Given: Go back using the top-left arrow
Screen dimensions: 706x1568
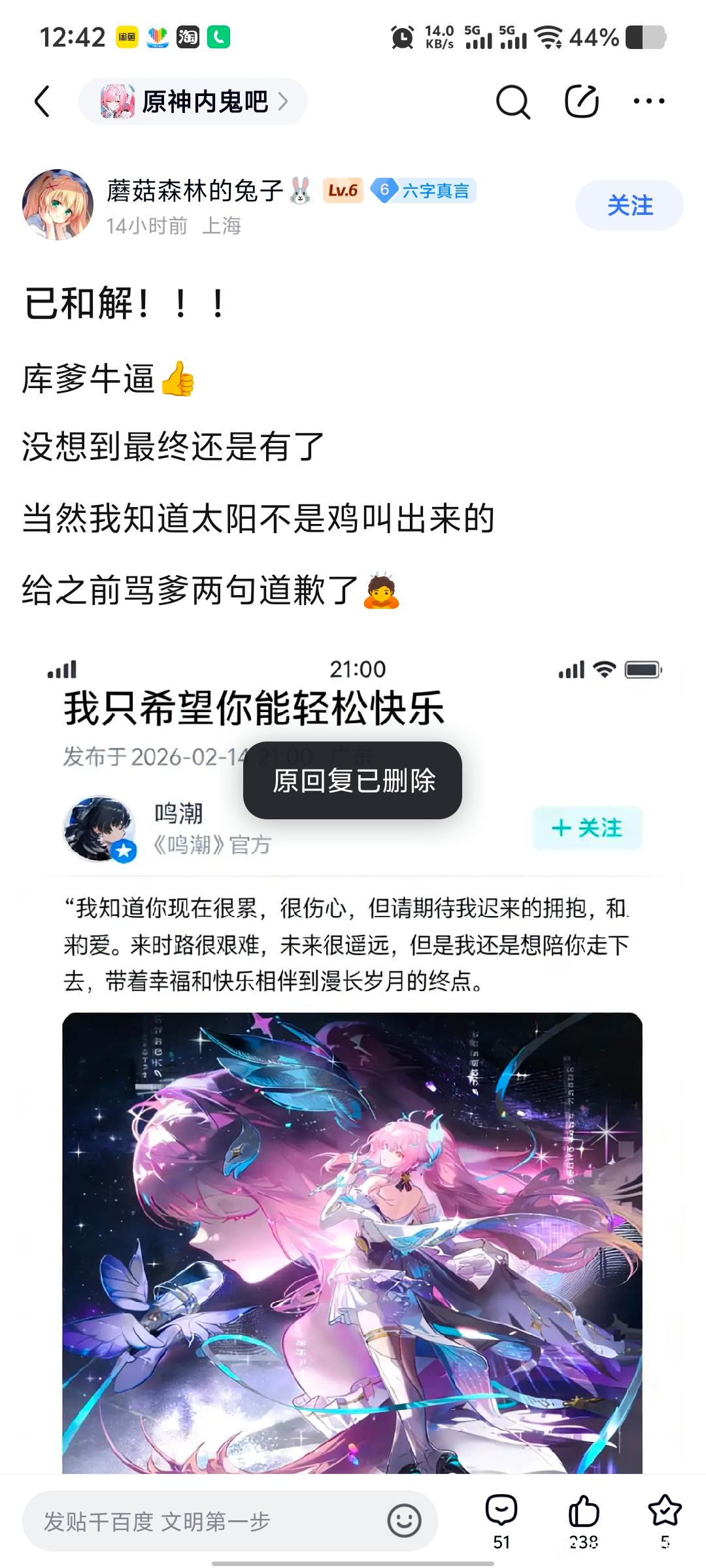Looking at the screenshot, I should tap(42, 101).
